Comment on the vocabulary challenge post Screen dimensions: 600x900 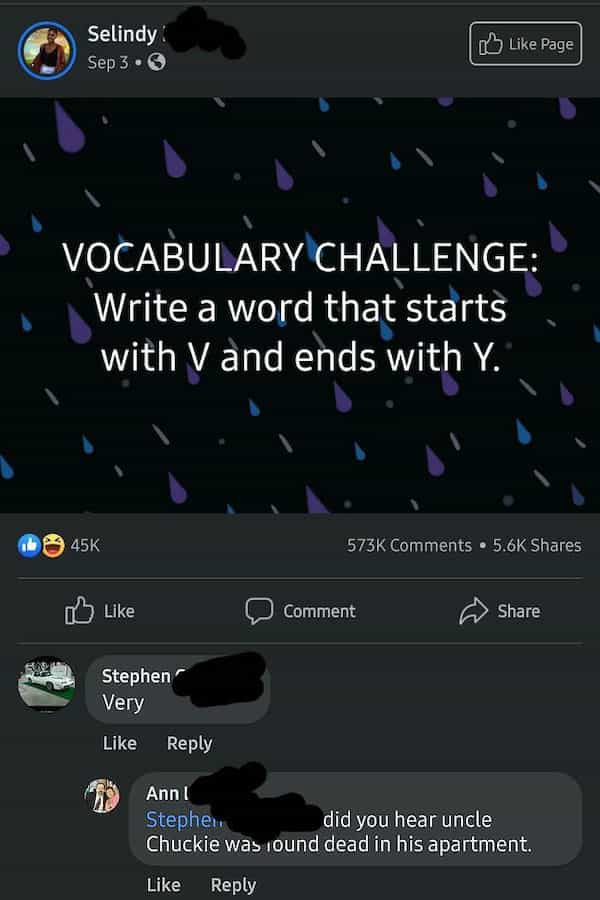(301, 611)
